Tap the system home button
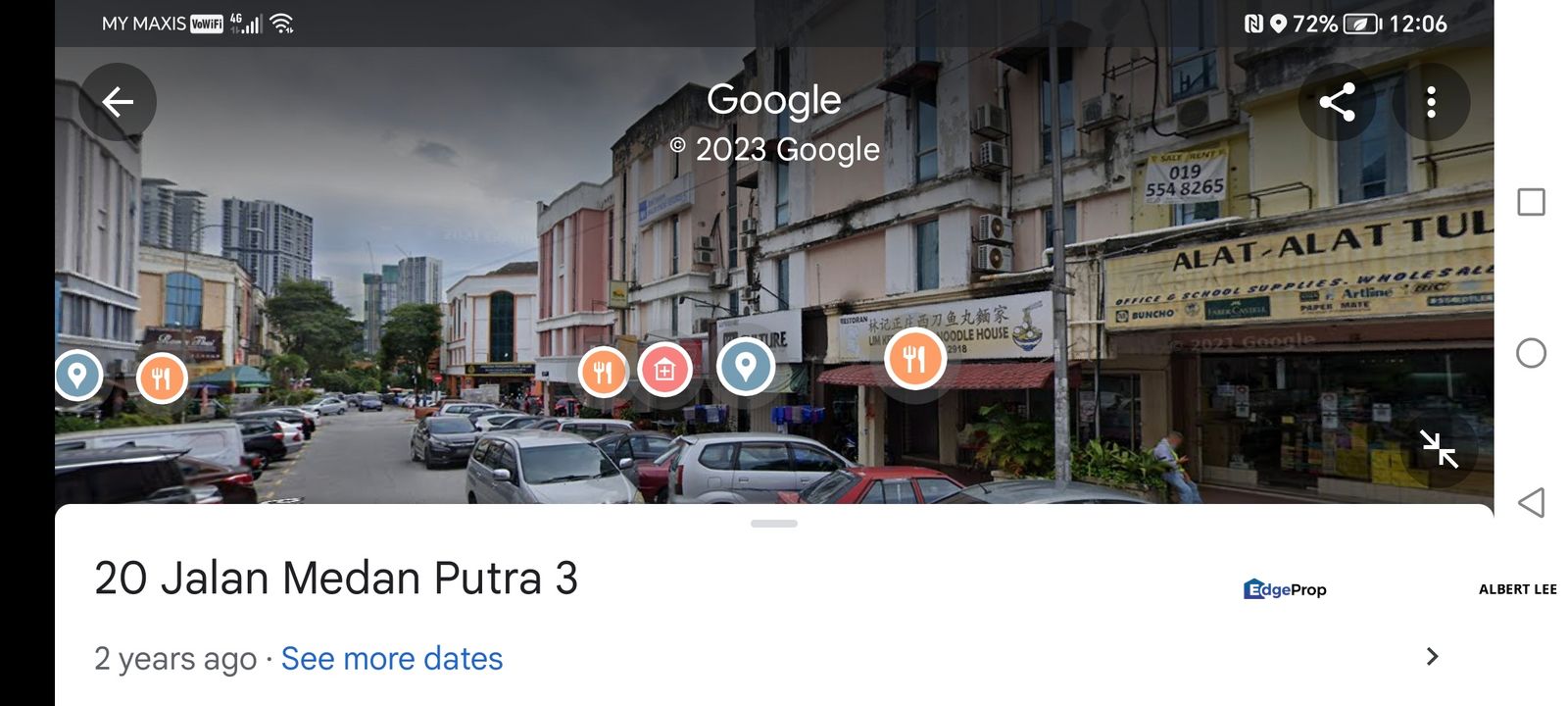This screenshot has width=1568, height=706. tap(1531, 353)
